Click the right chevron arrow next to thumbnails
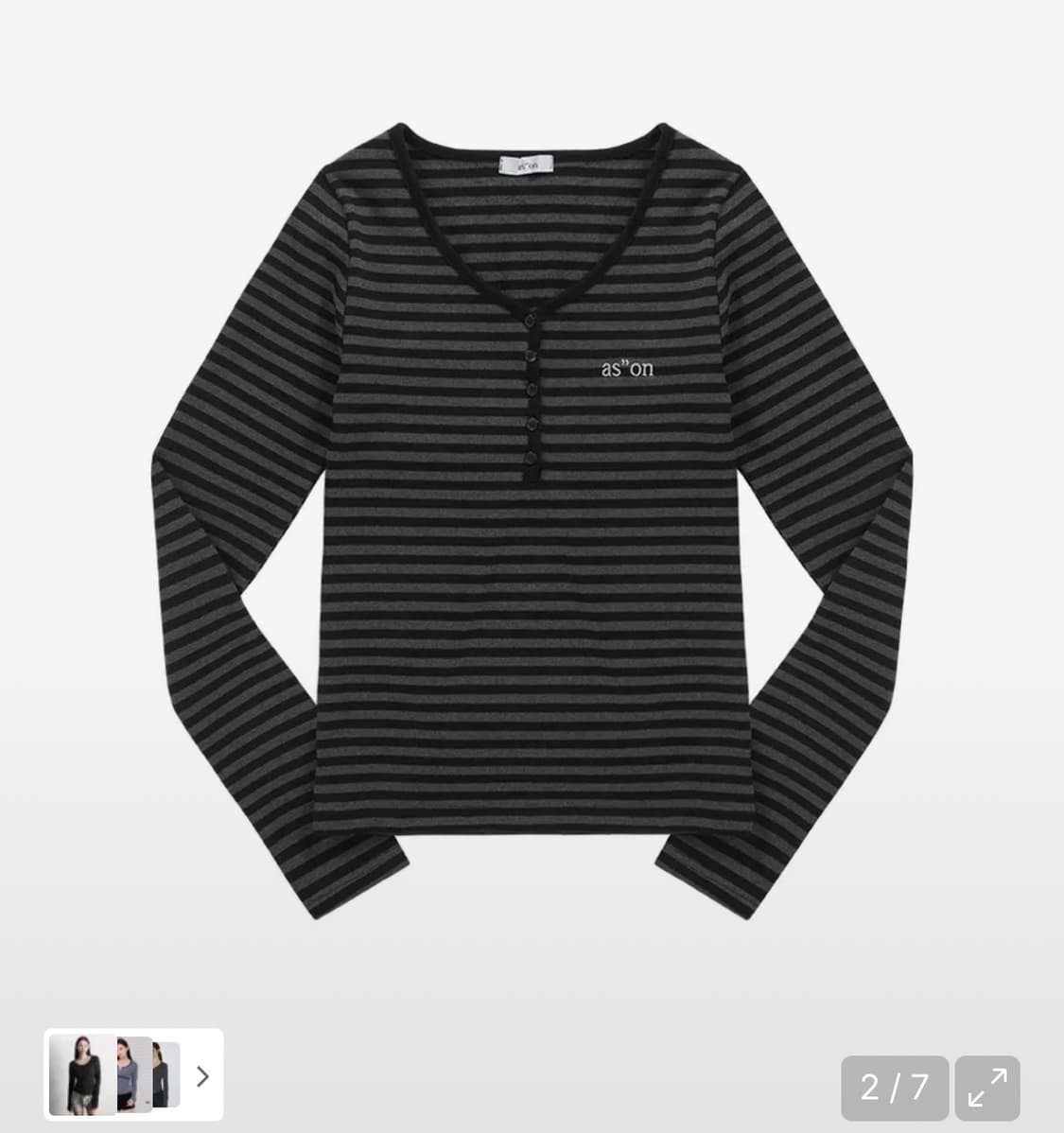This screenshot has height=1133, width=1064. pyautogui.click(x=202, y=1076)
